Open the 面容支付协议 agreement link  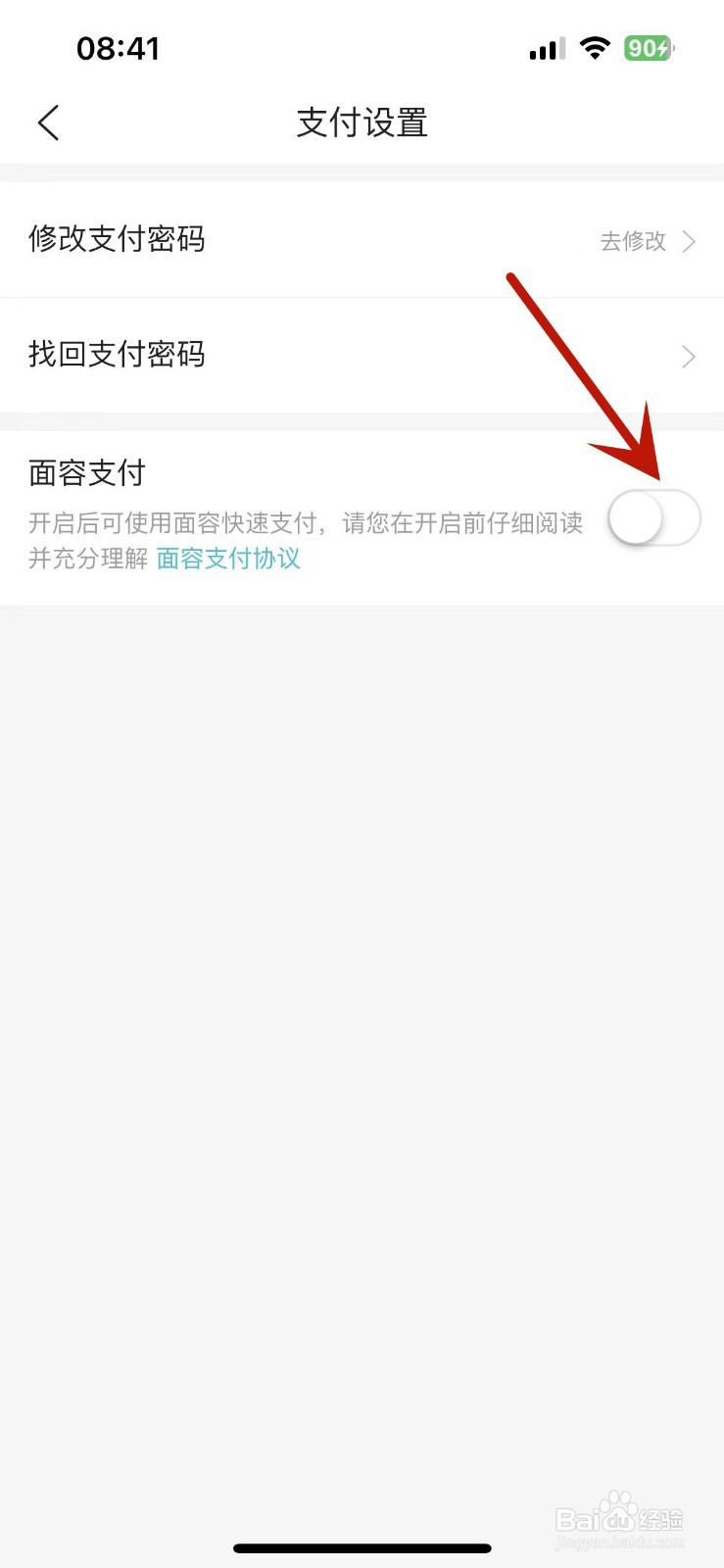226,559
